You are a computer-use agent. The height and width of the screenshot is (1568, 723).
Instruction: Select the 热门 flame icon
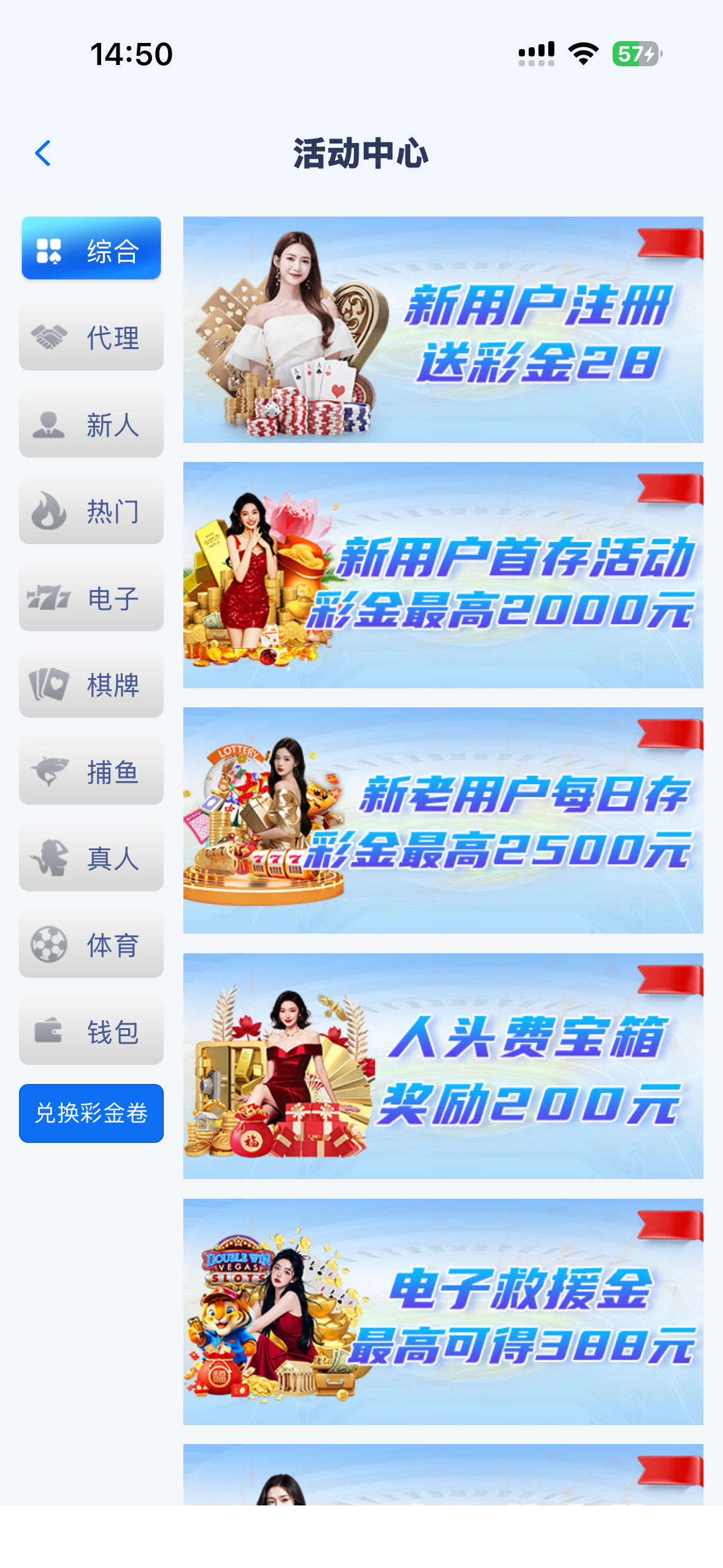[48, 510]
